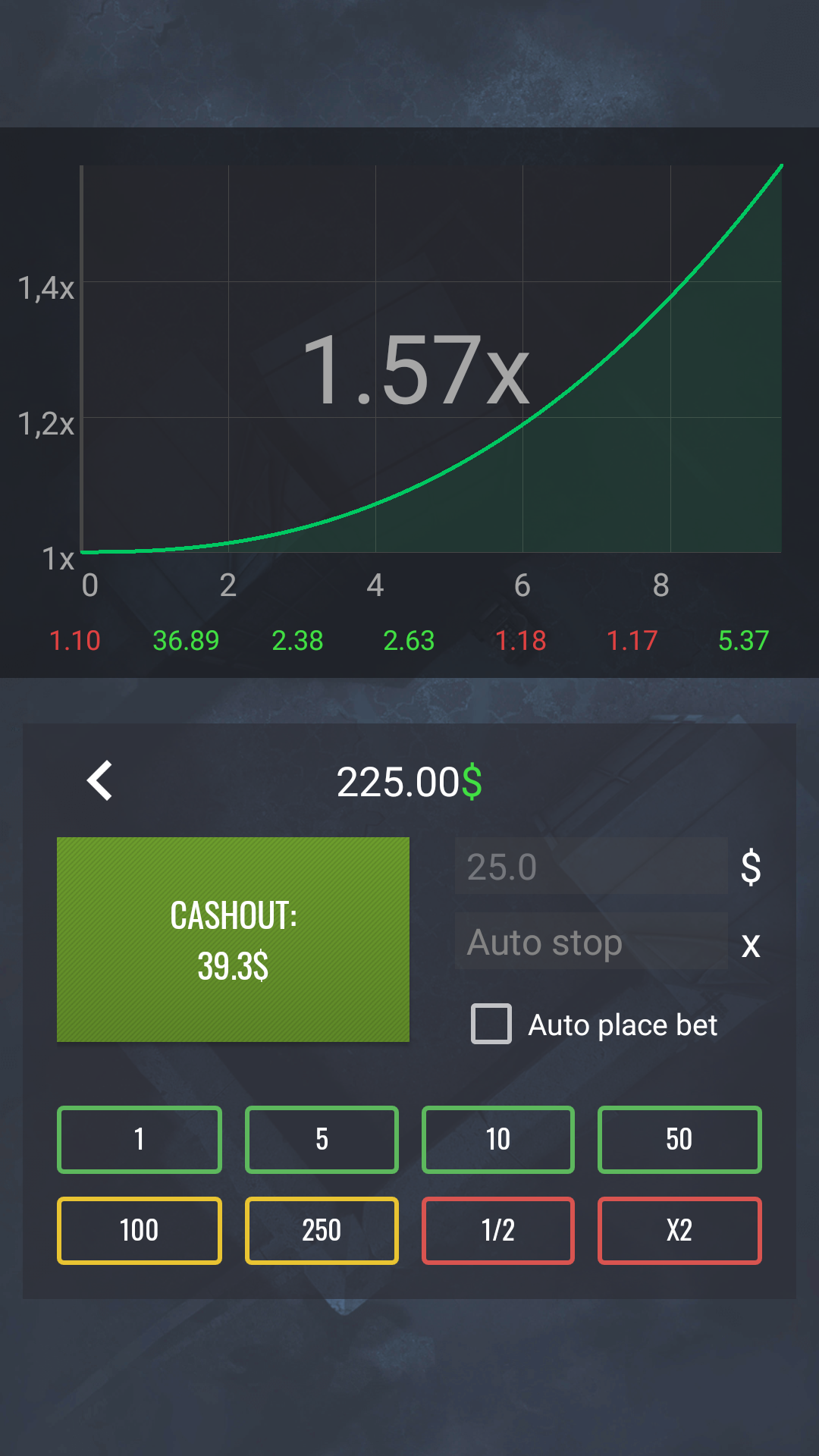This screenshot has width=819, height=1456.
Task: Select the 50 chip bet button
Action: 679,1139
